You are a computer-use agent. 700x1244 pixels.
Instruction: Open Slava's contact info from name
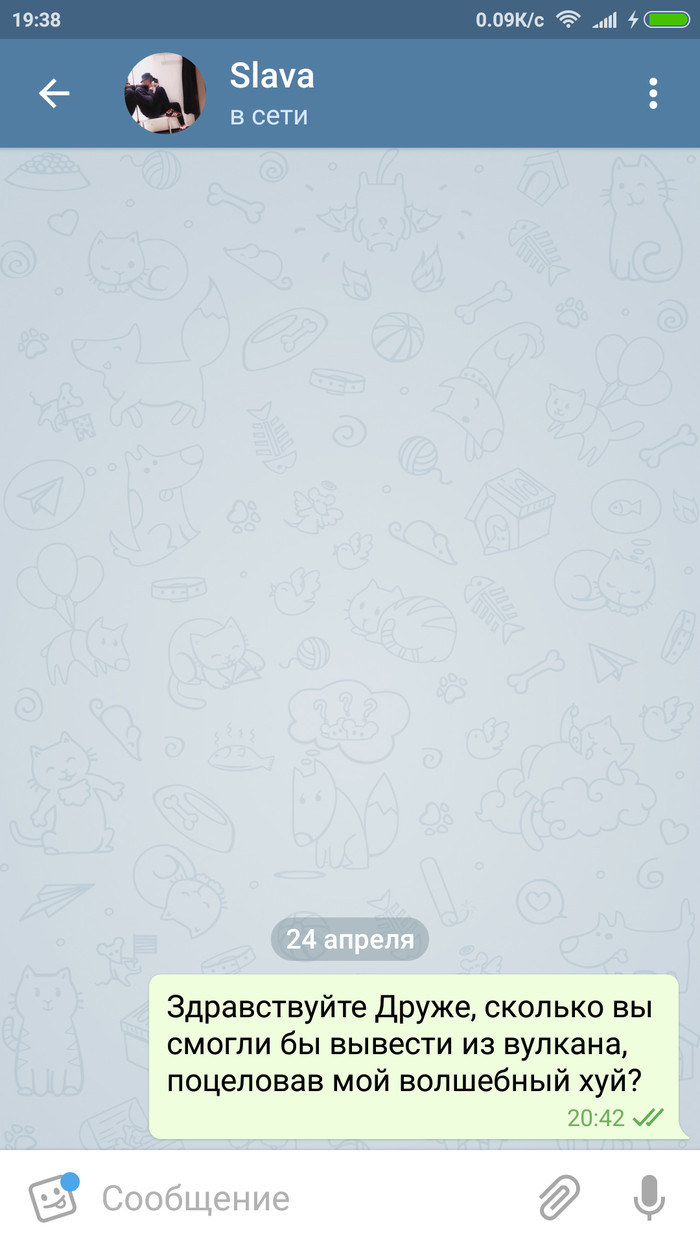pyautogui.click(x=272, y=76)
